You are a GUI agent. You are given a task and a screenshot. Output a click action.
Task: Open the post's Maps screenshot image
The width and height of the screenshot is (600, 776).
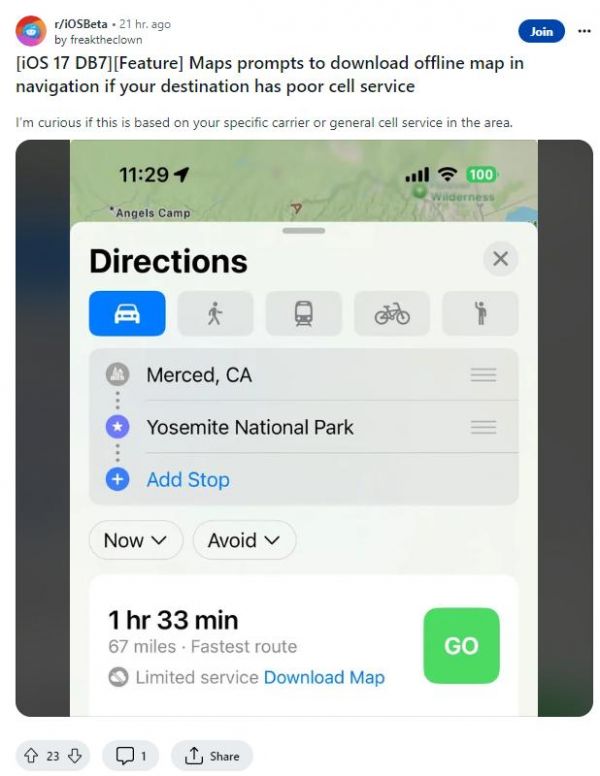click(x=304, y=428)
